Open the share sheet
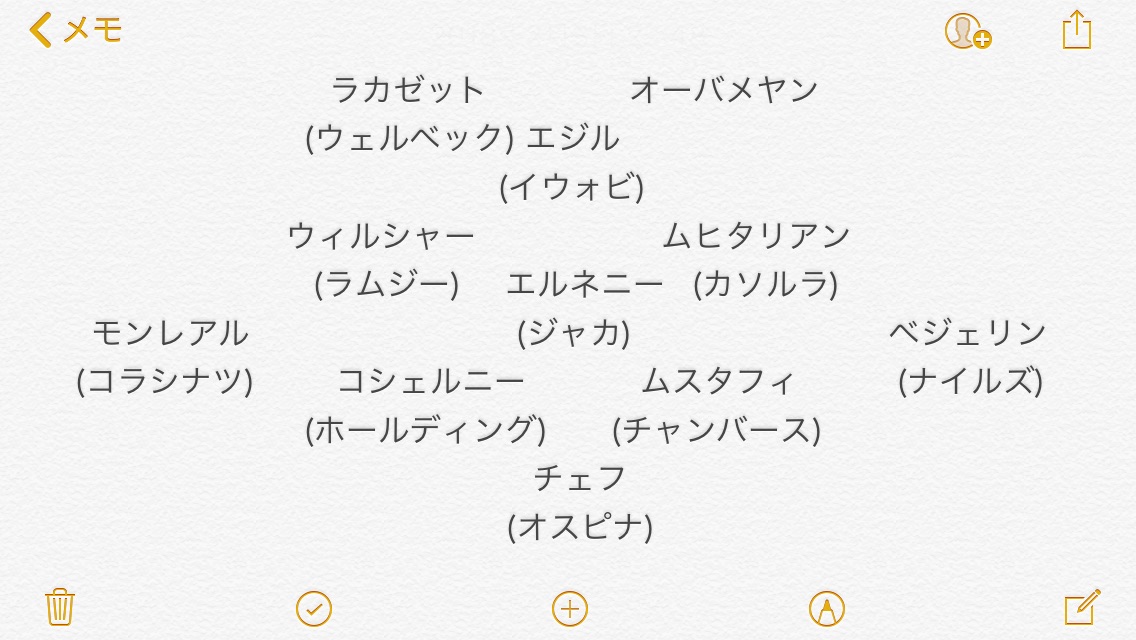The image size is (1136, 640). coord(1076,30)
